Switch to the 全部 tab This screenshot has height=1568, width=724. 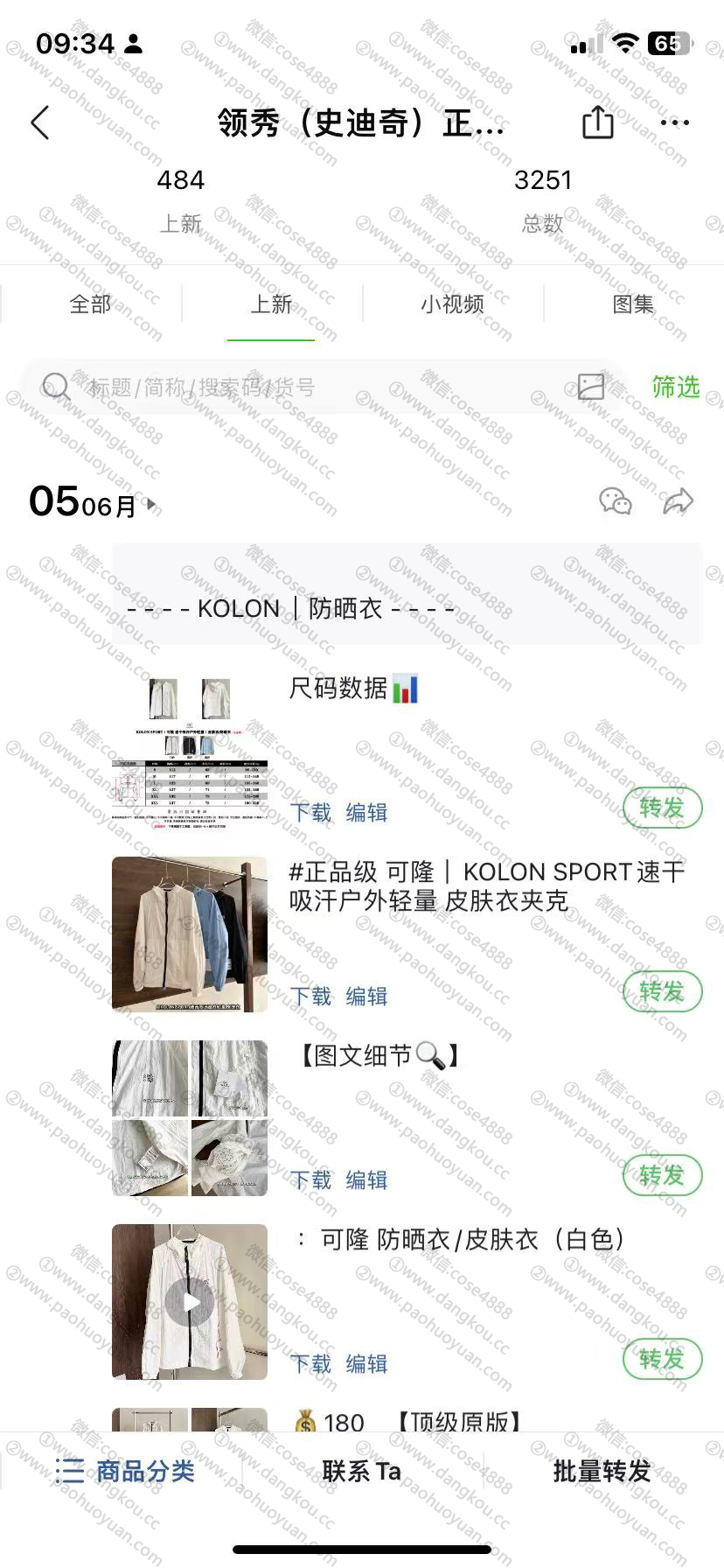click(x=90, y=304)
